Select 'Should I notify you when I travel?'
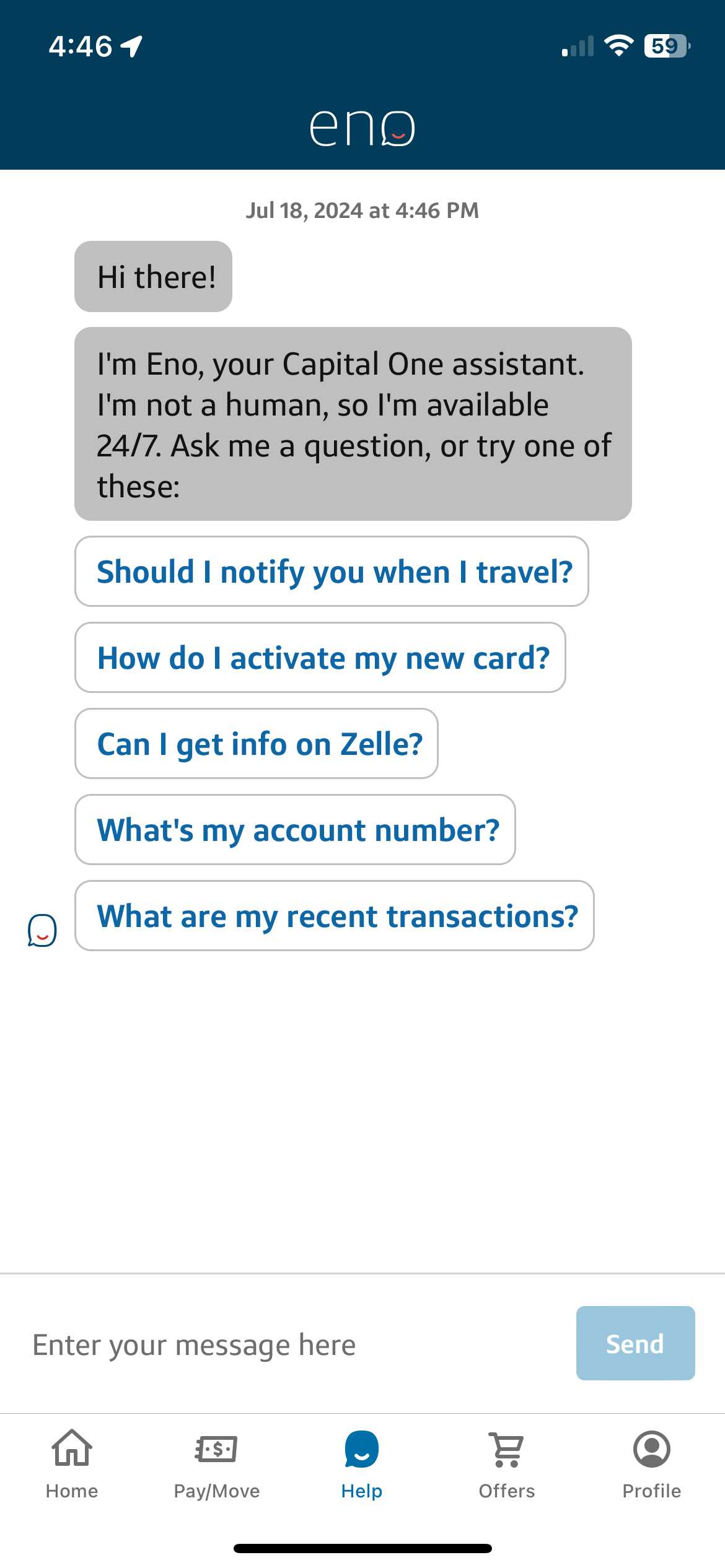725x1568 pixels. (332, 571)
